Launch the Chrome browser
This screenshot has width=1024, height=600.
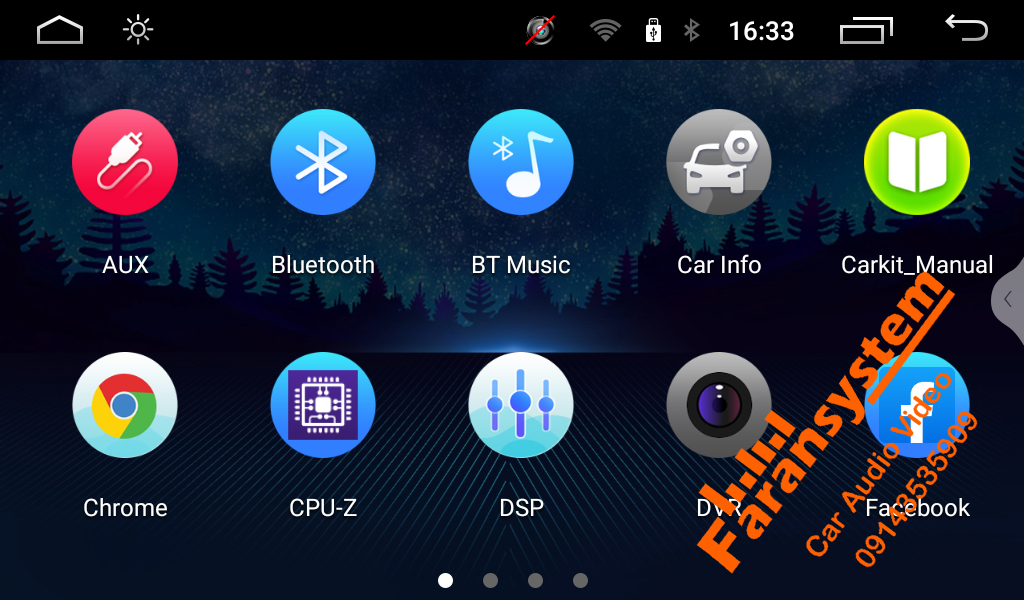tap(125, 405)
